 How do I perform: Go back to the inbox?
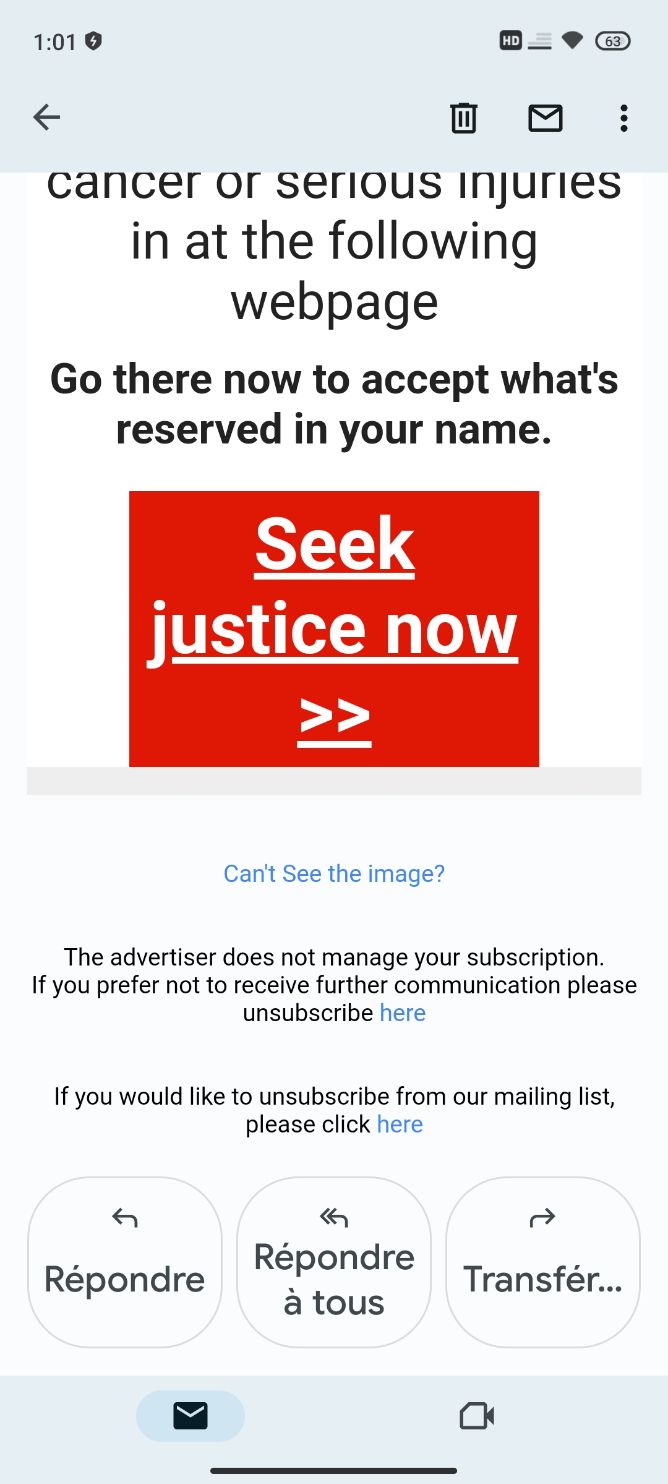(x=47, y=118)
